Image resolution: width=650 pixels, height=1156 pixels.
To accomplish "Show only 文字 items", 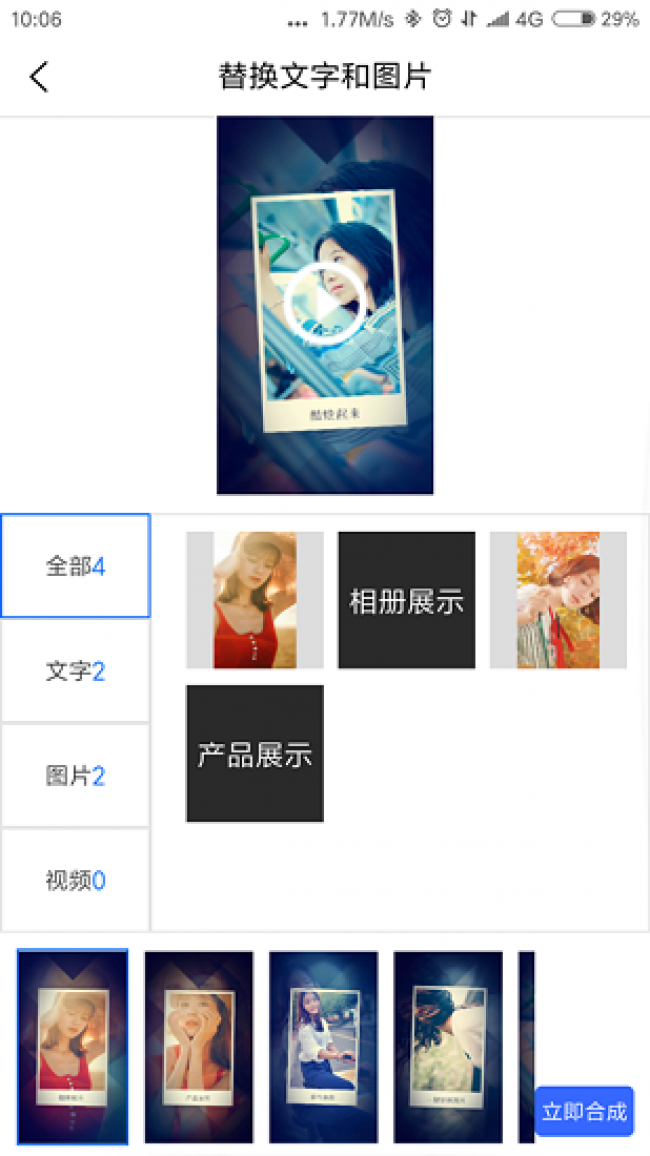I will coord(76,671).
